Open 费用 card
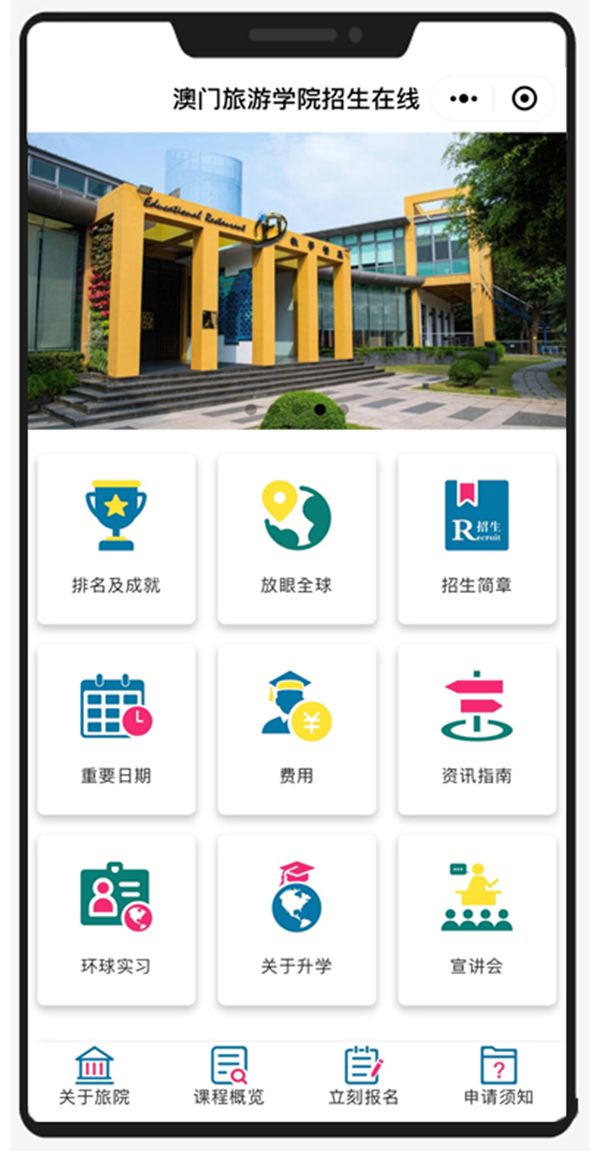The width and height of the screenshot is (600, 1160). click(x=297, y=728)
